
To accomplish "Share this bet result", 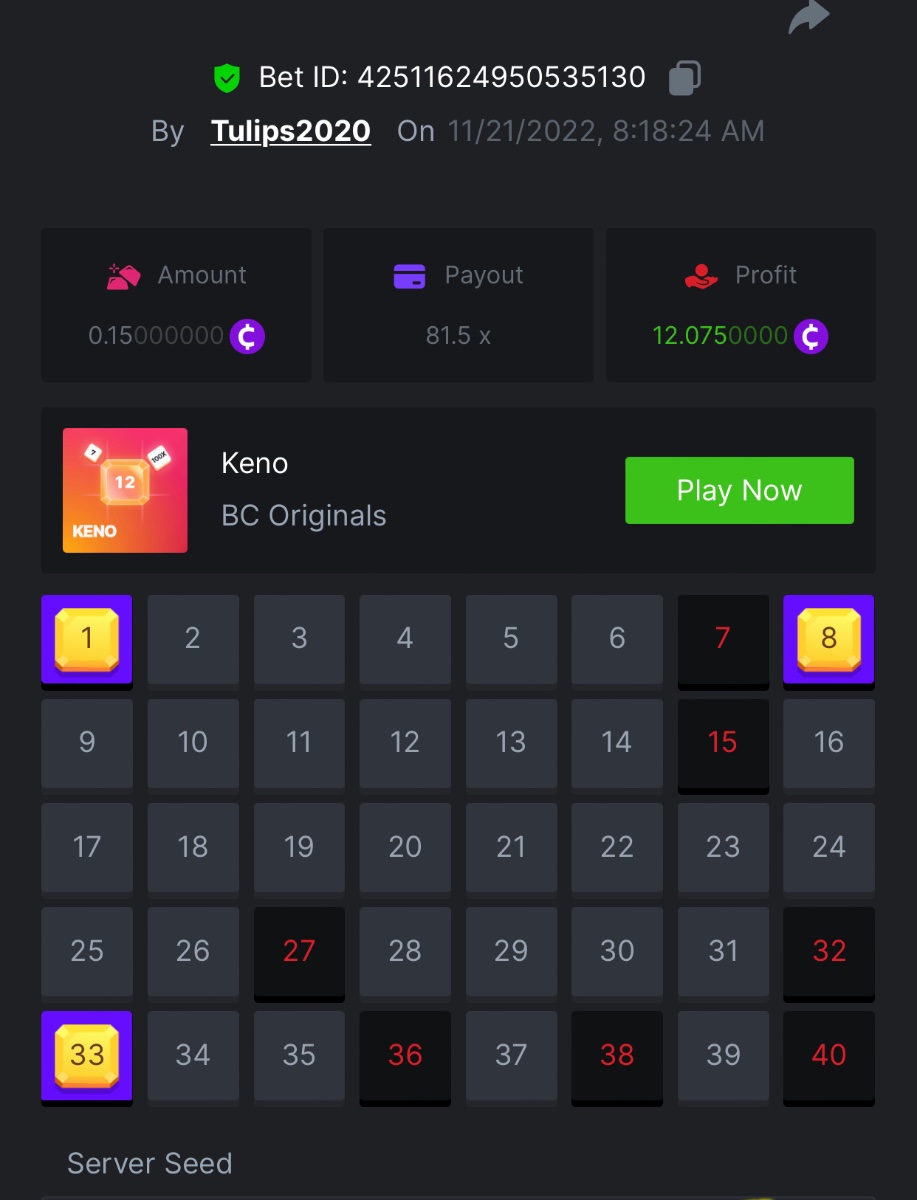I will [x=808, y=16].
